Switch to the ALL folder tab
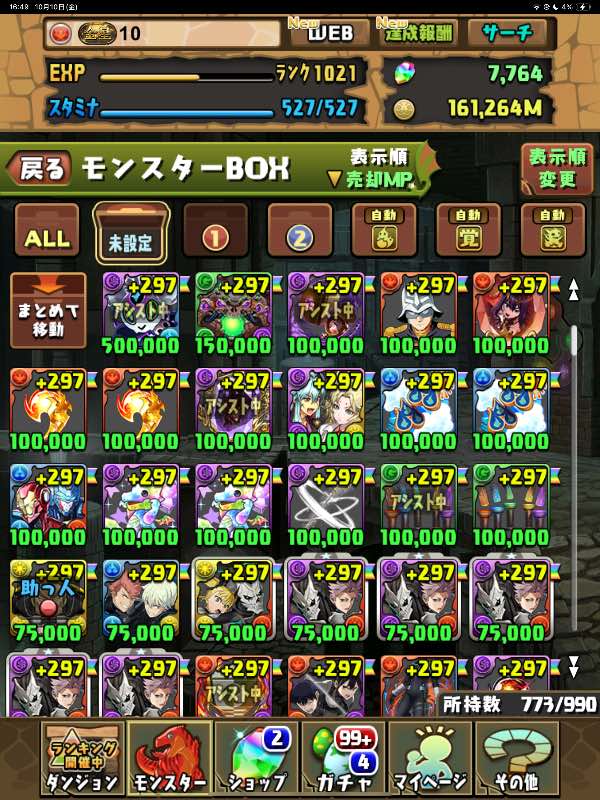This screenshot has width=600, height=800. pos(47,237)
